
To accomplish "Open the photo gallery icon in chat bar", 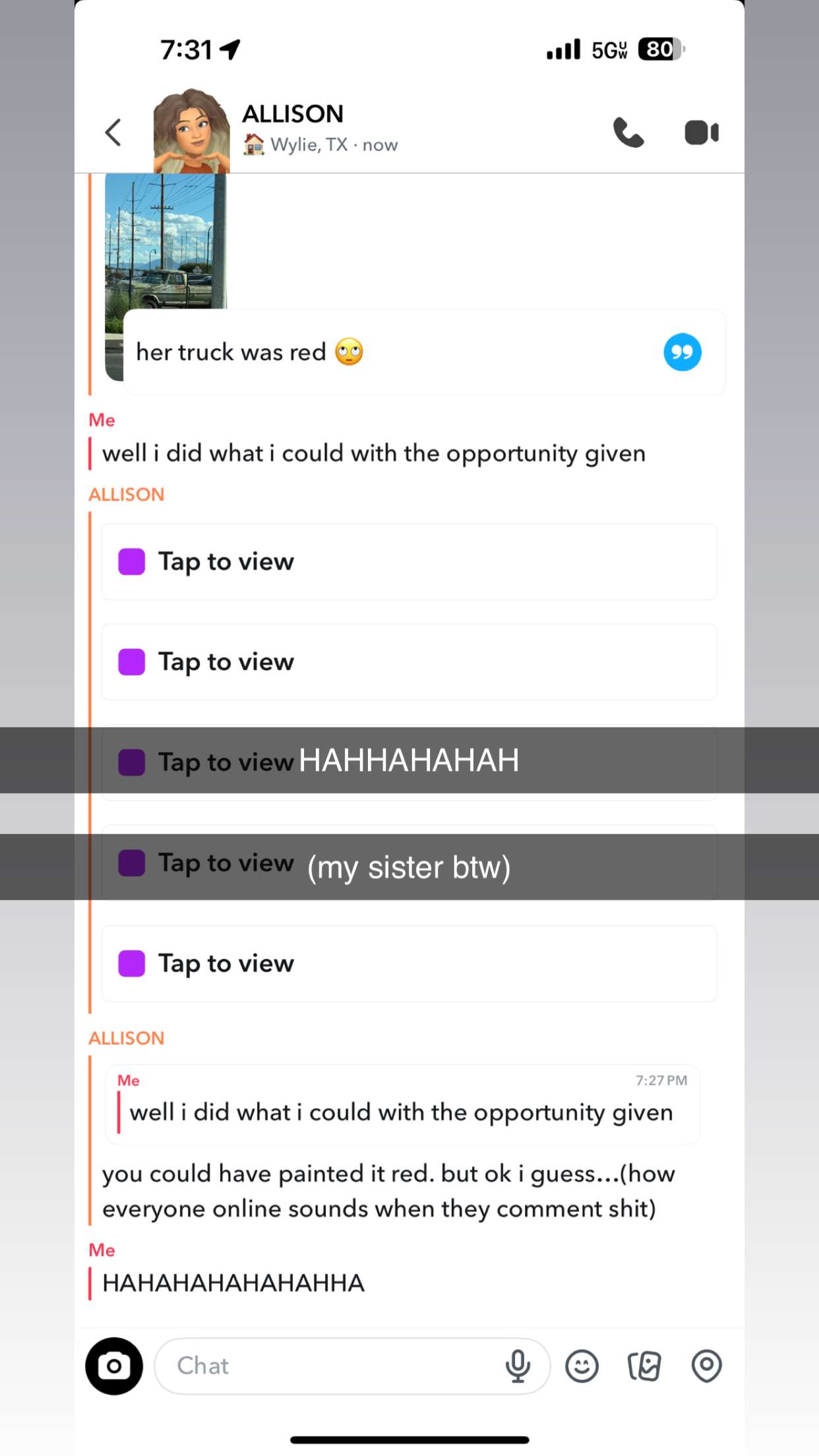I will [x=644, y=1366].
